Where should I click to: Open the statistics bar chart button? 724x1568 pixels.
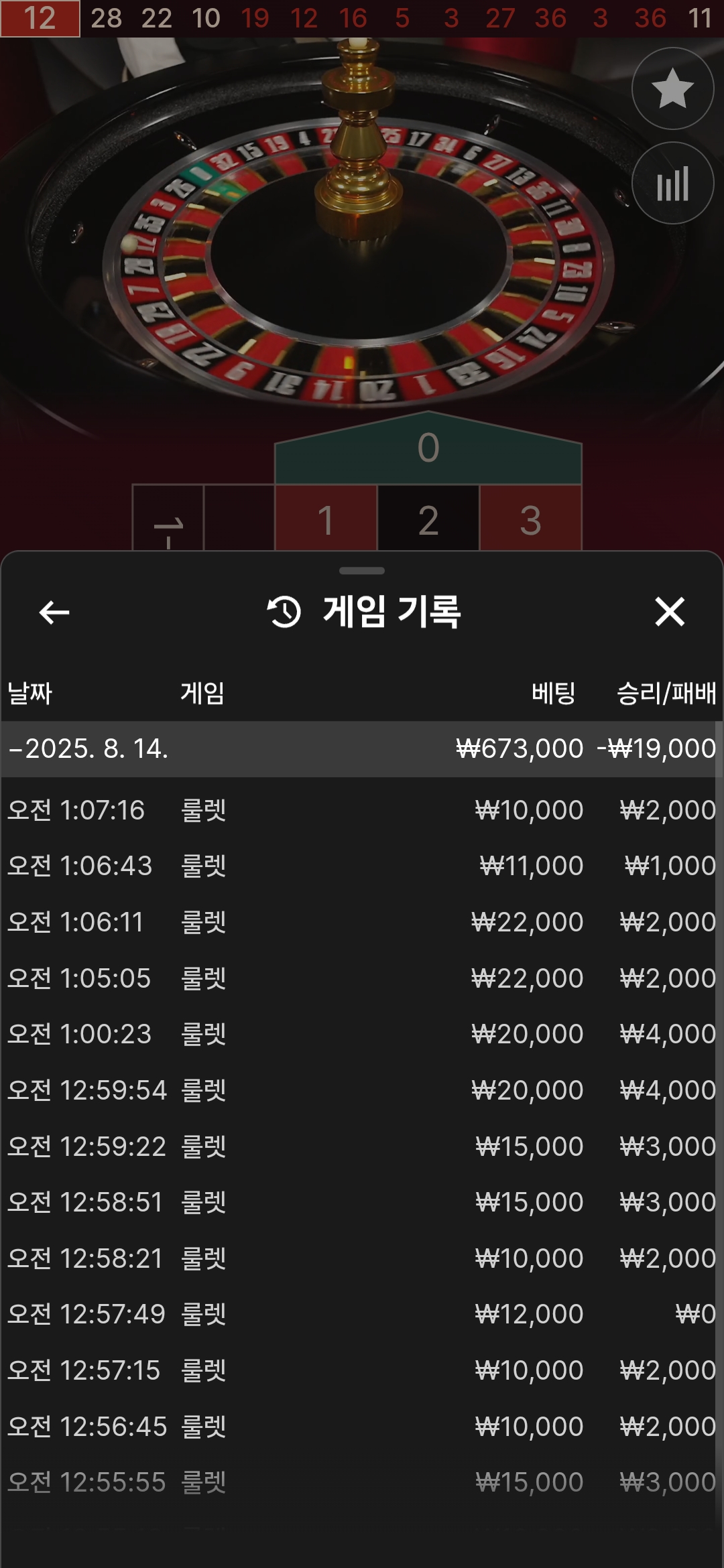(672, 184)
